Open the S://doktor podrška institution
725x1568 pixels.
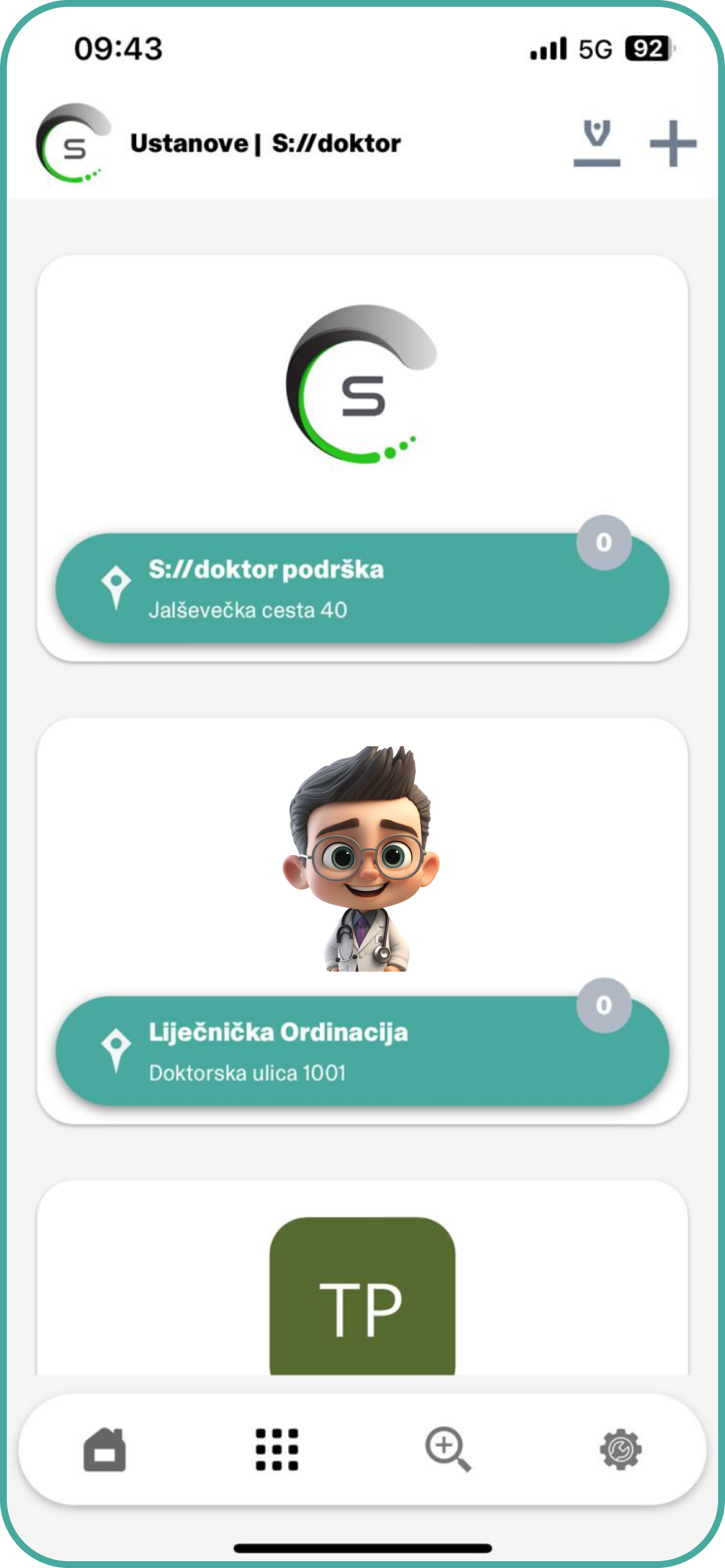tap(362, 588)
